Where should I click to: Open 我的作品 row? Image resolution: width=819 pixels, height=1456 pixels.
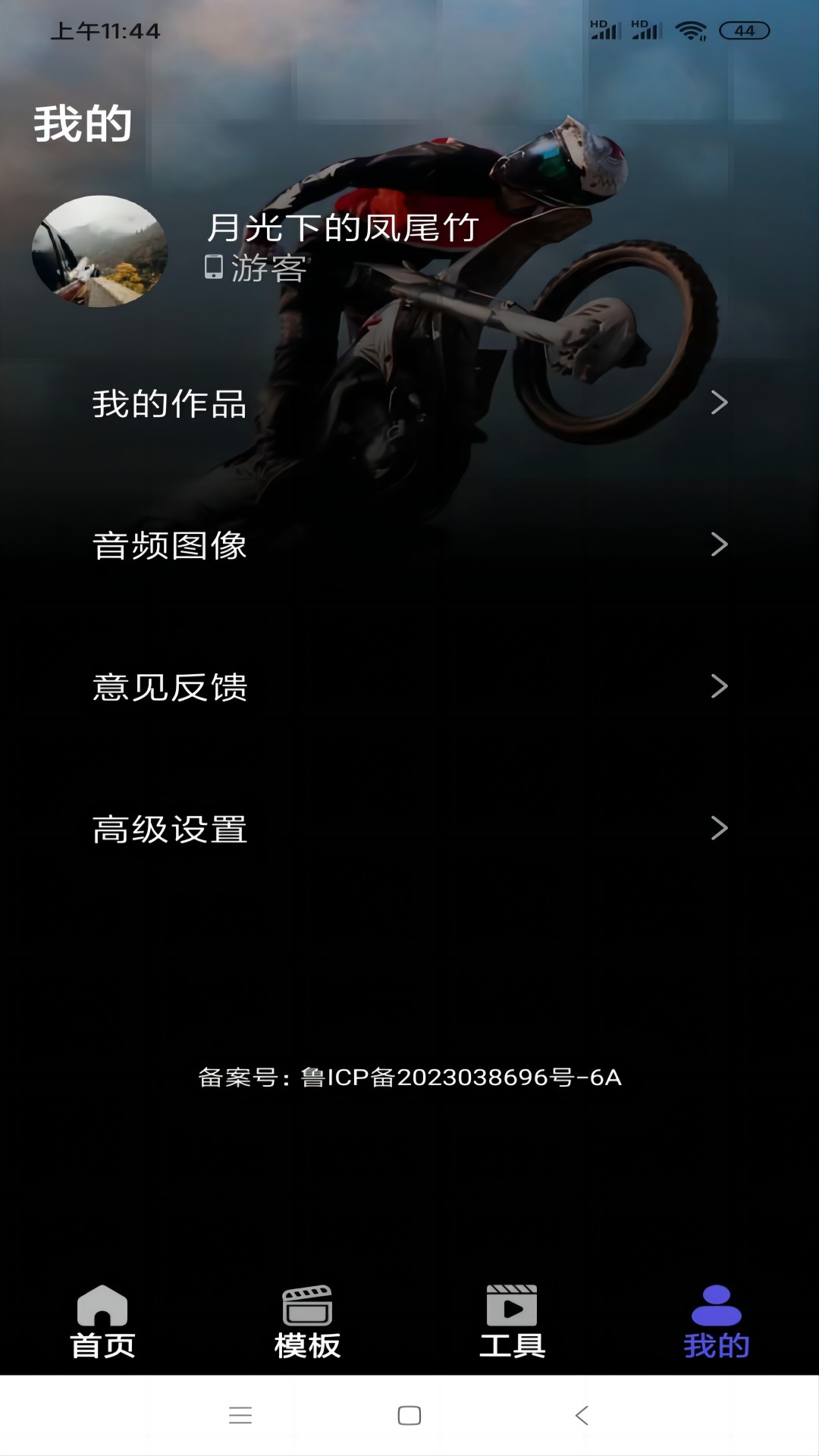point(409,403)
